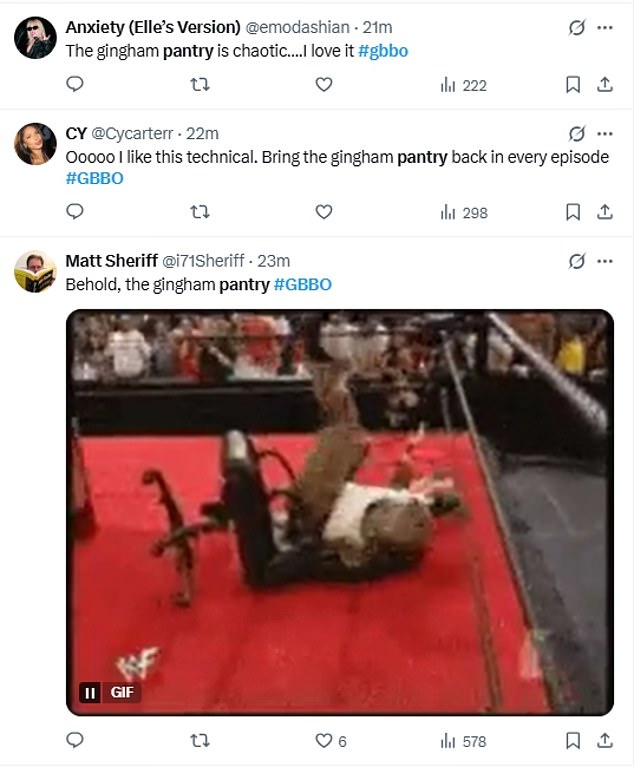Screen dimensions: 634x767
Task: Share Matt Sheriff's tweet
Action: click(x=604, y=741)
